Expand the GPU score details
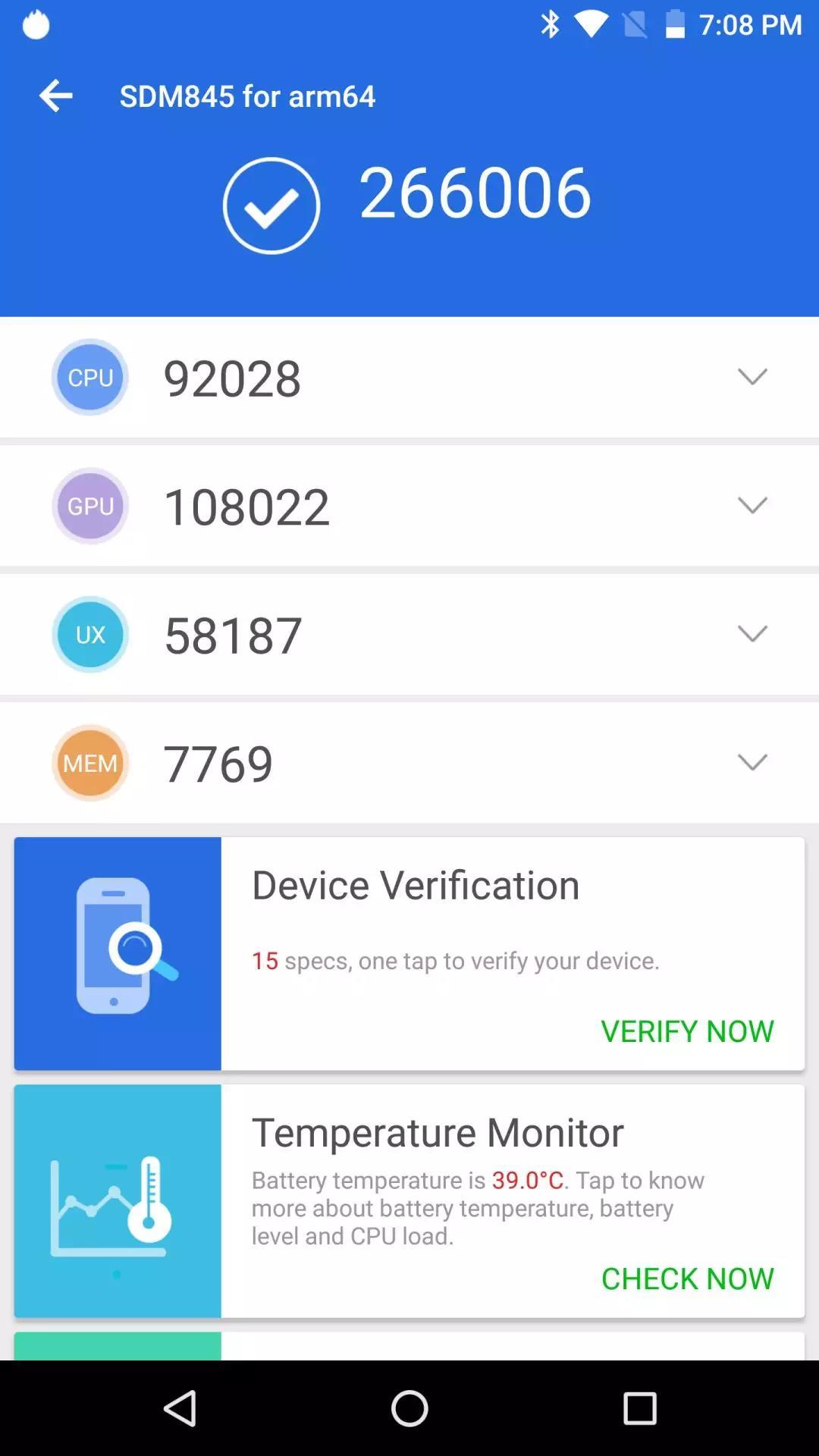This screenshot has height=1456, width=819. (x=752, y=506)
